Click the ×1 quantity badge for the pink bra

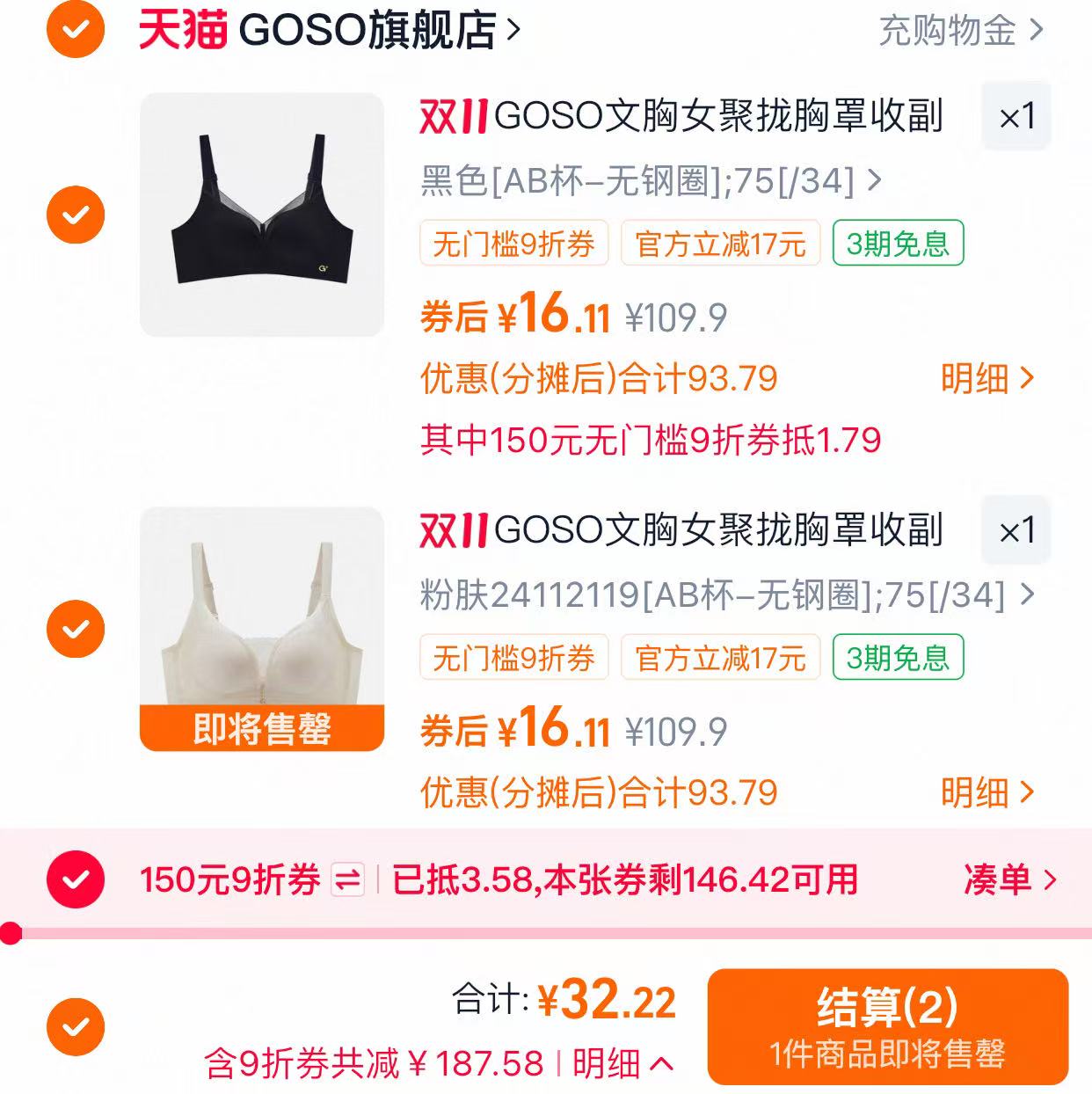[1016, 531]
